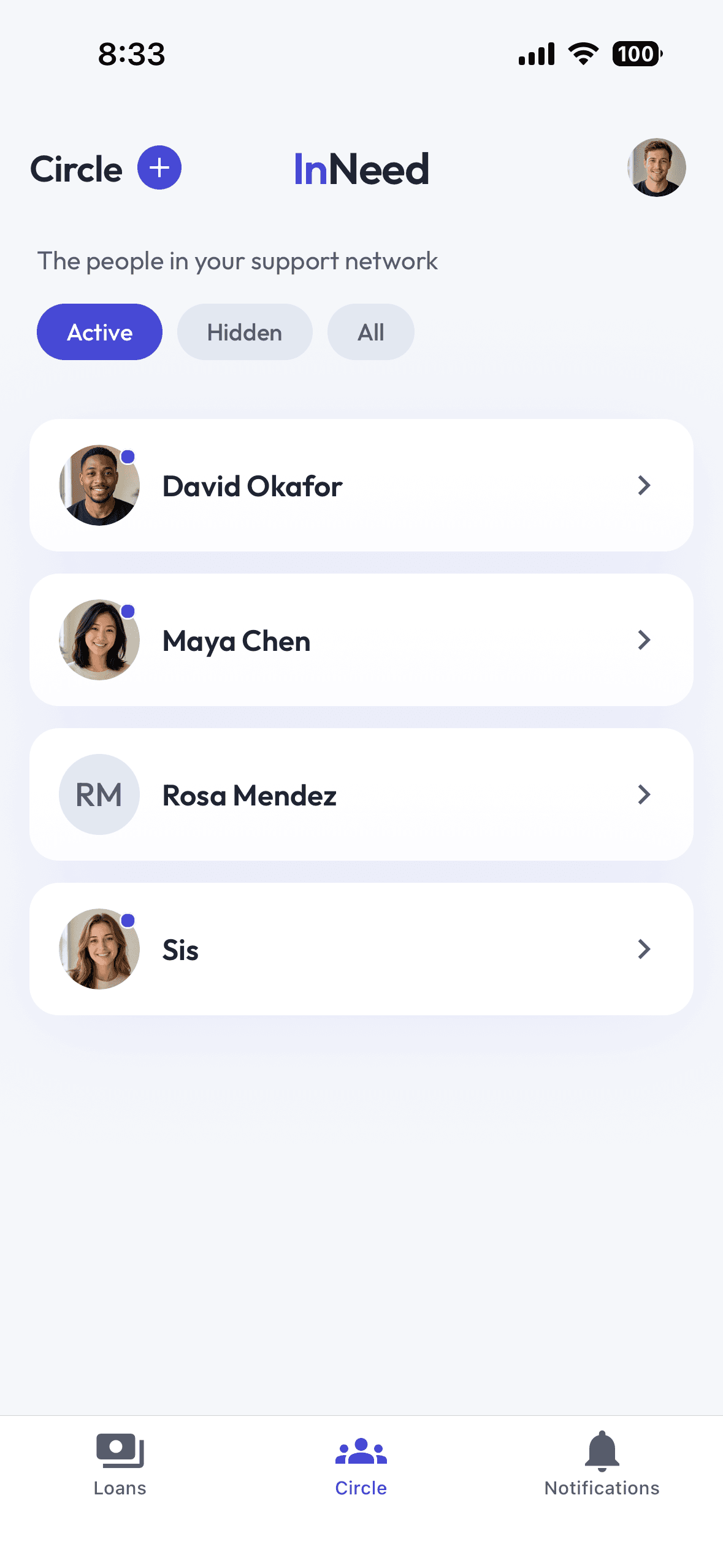Tap the Circle tab in bottom bar

pyautogui.click(x=361, y=1465)
